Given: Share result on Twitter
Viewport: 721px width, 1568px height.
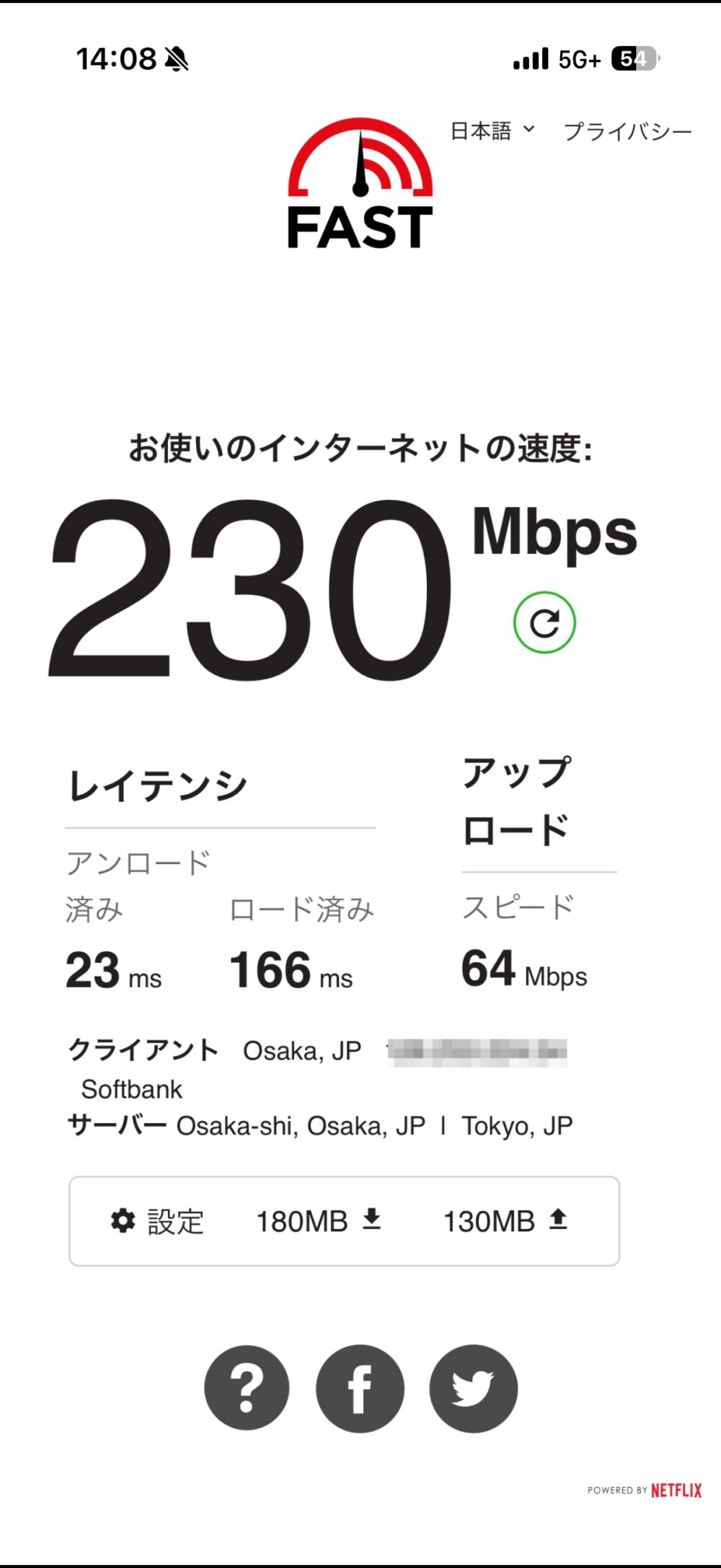Looking at the screenshot, I should point(473,1388).
